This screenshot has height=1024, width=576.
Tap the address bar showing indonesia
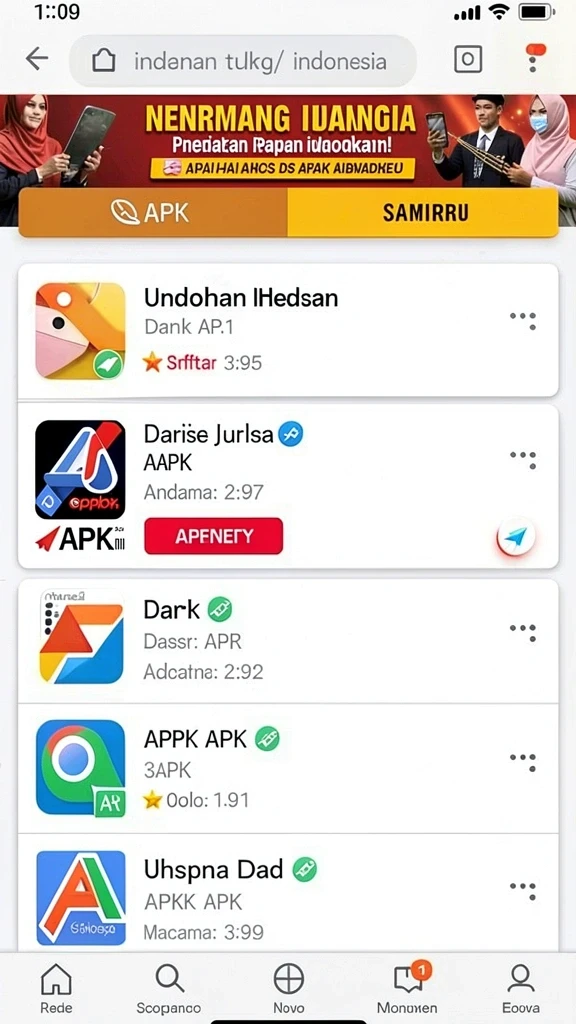[242, 61]
